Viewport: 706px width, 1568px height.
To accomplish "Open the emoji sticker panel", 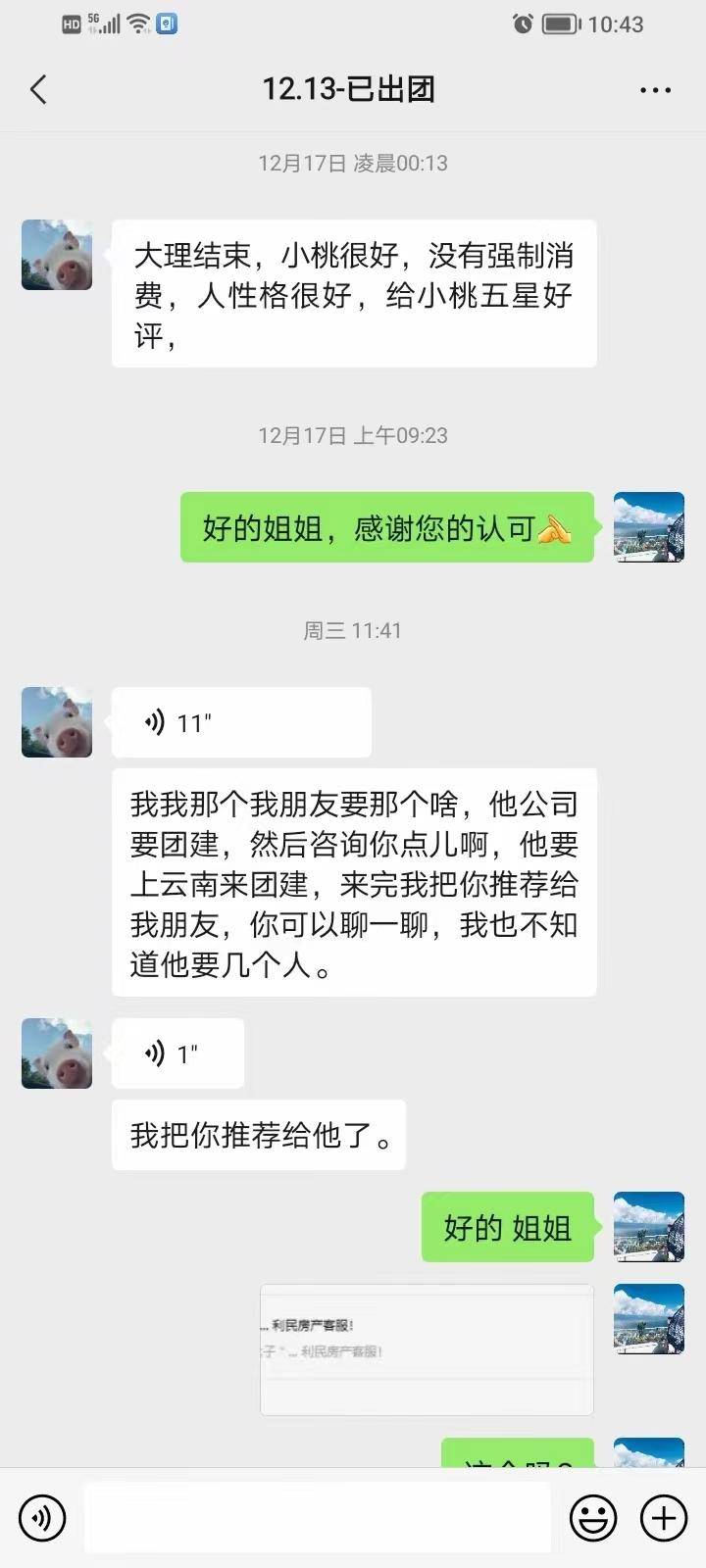I will 593,1518.
